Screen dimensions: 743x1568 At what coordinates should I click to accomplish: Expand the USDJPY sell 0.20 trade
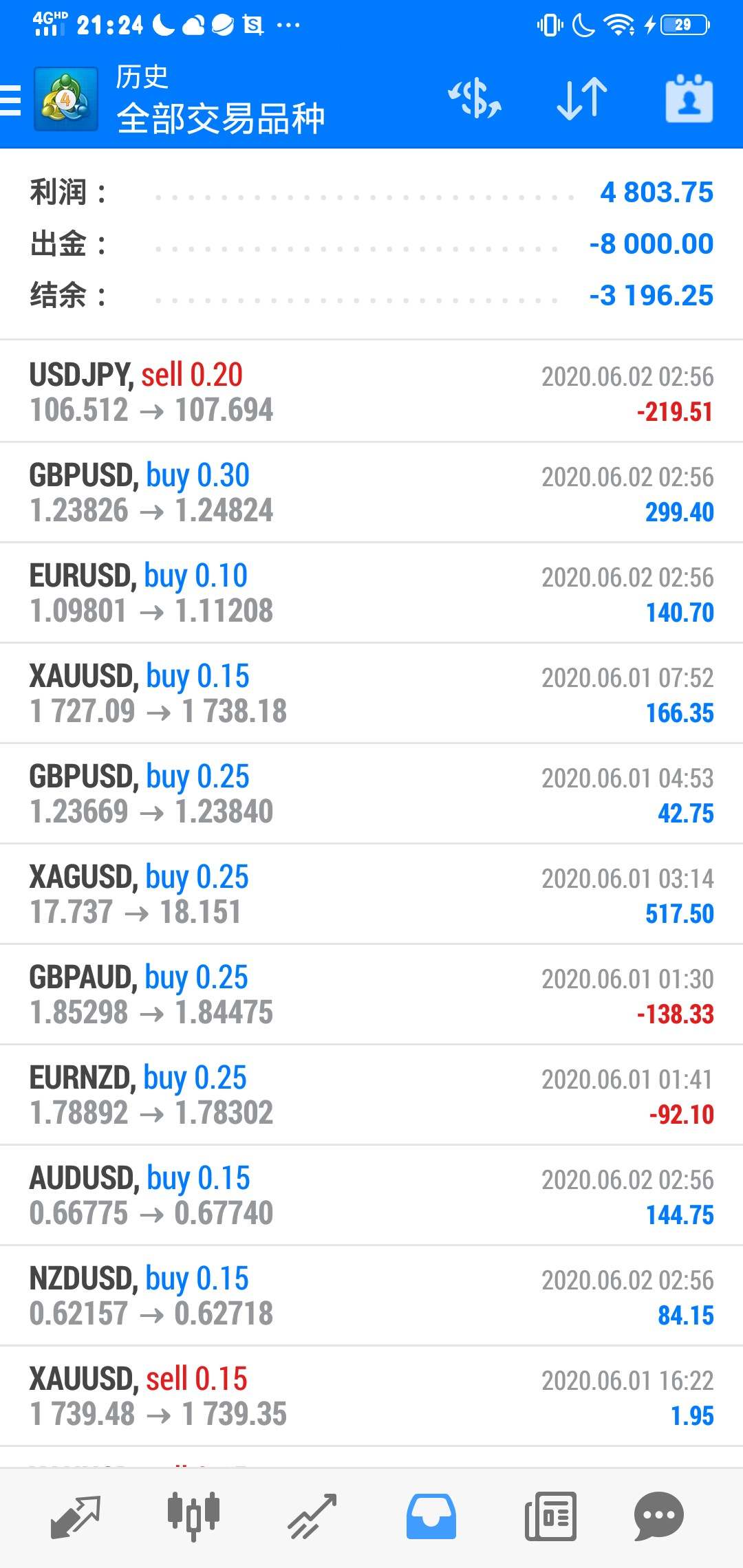[371, 392]
